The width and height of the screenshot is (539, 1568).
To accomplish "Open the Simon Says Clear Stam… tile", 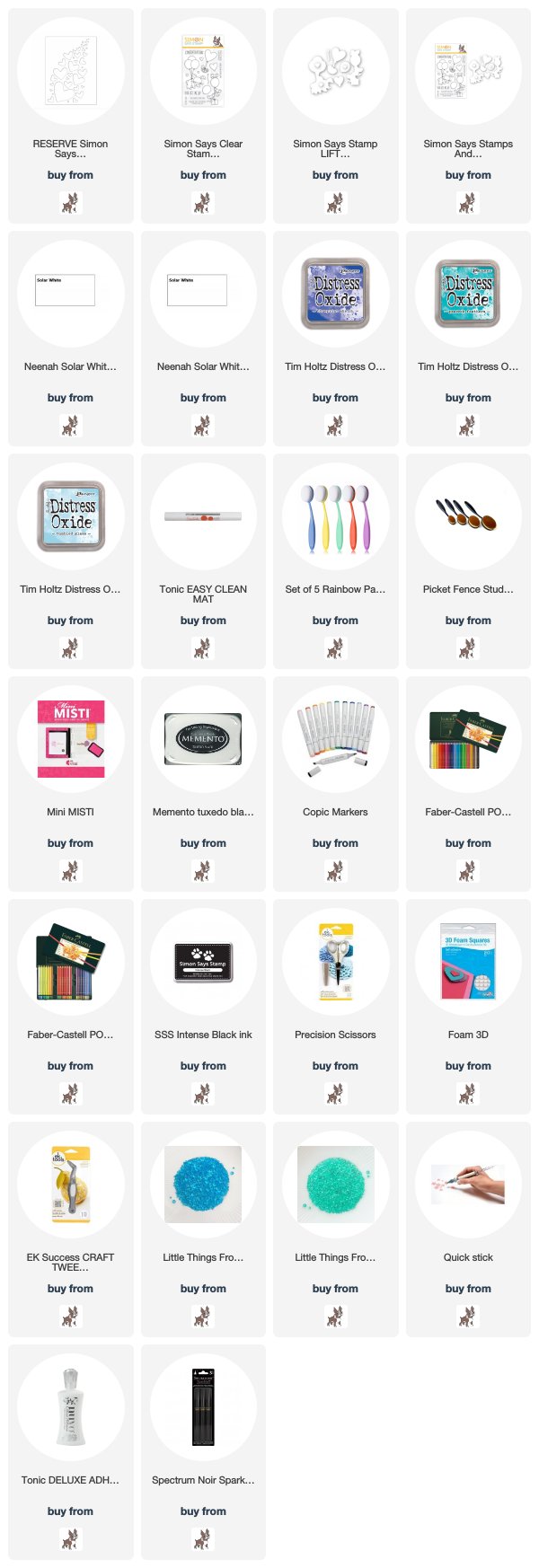I will [x=203, y=72].
